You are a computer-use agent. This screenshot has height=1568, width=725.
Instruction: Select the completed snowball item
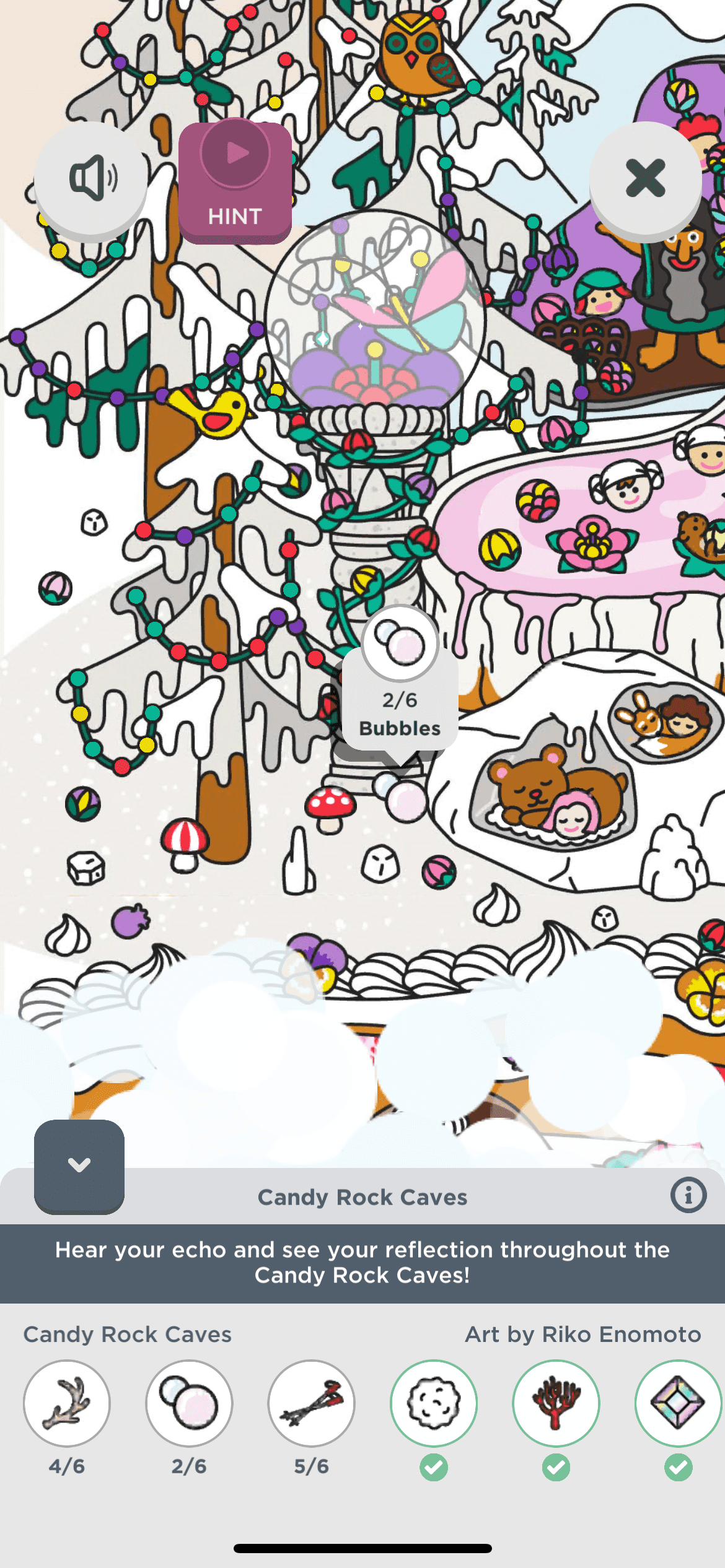click(434, 1403)
